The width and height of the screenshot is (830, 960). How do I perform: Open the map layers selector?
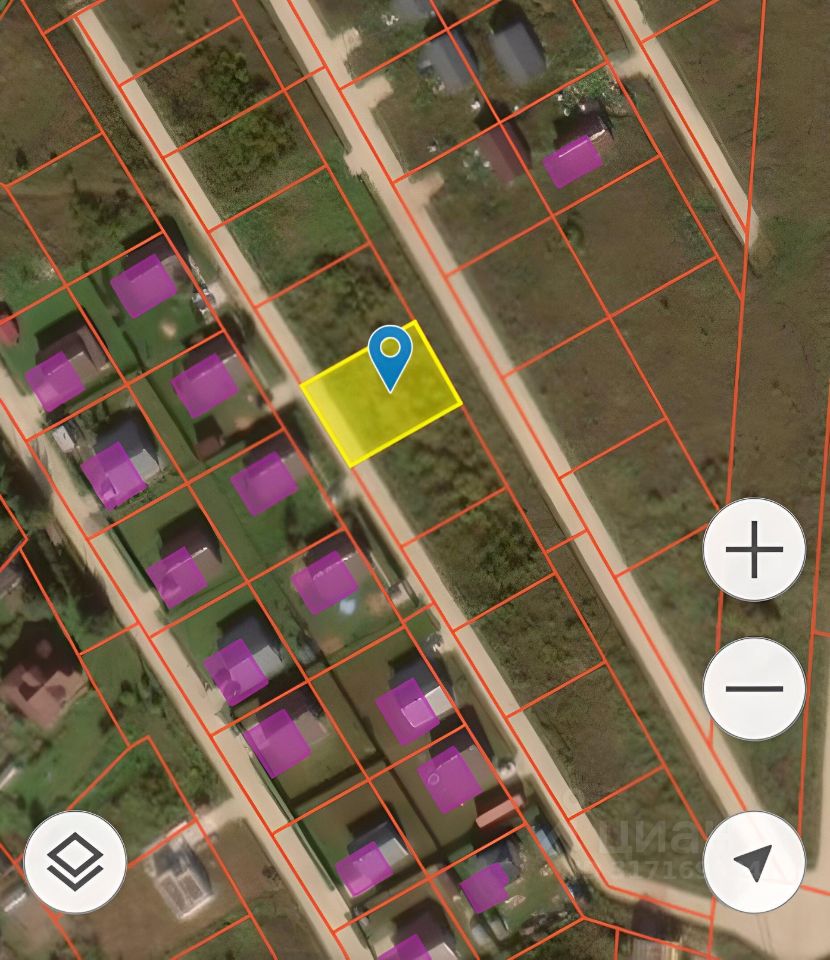(75, 861)
